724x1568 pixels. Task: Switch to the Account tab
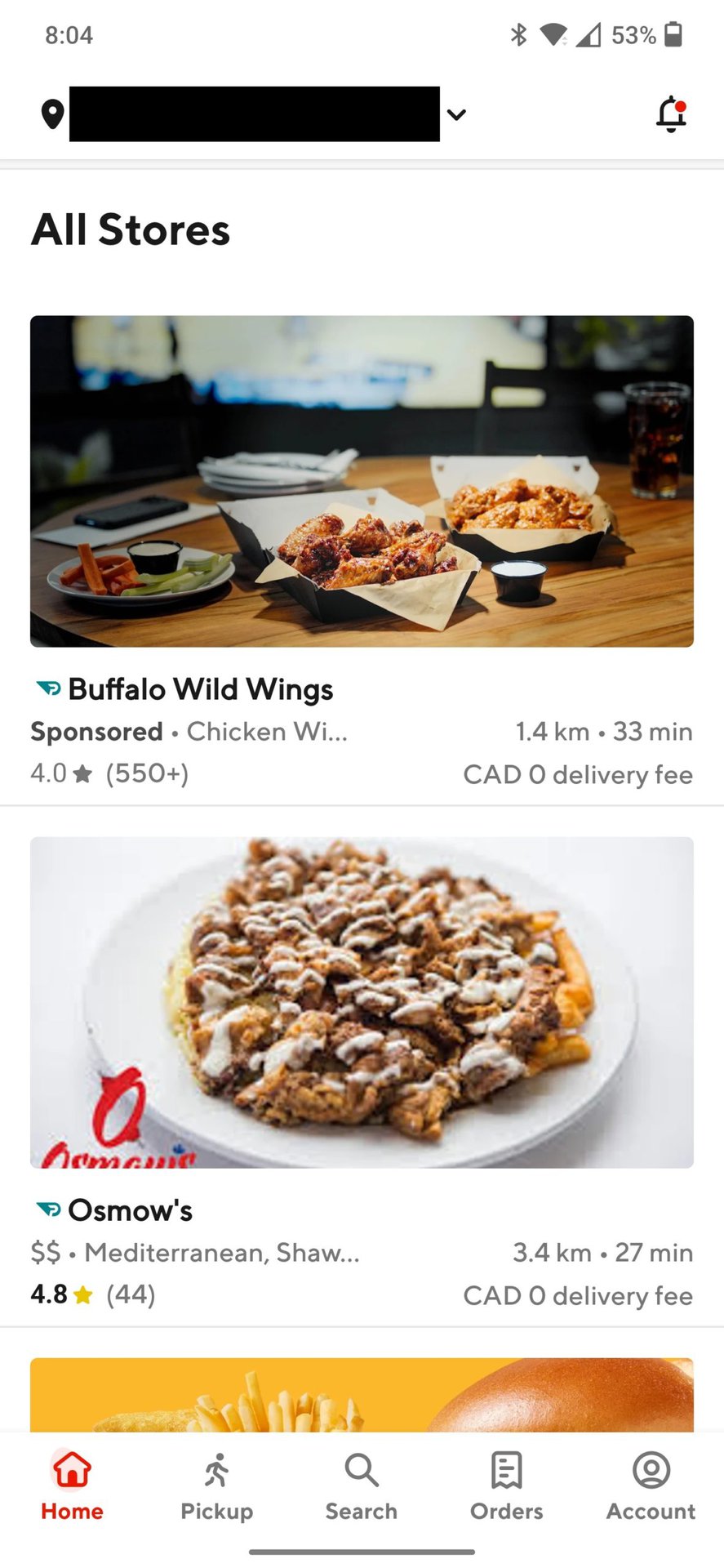(x=651, y=1486)
